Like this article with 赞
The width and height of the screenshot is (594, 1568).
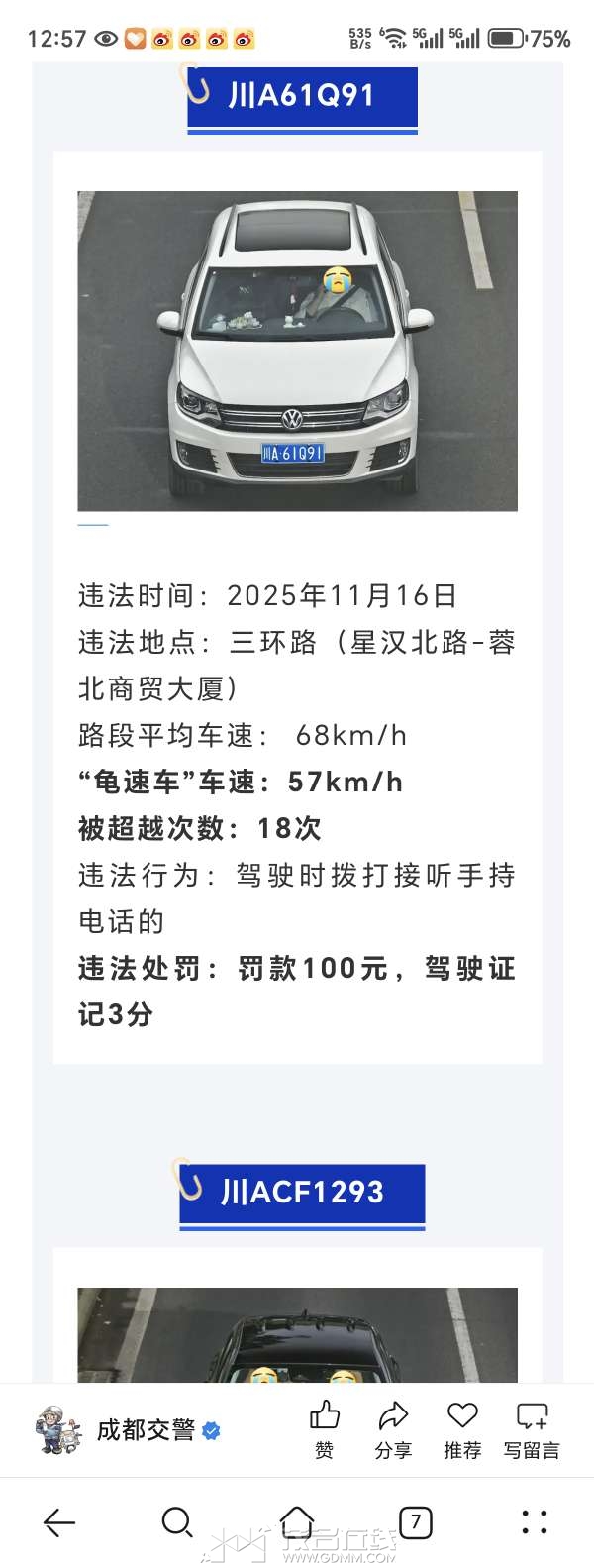pos(324,1429)
